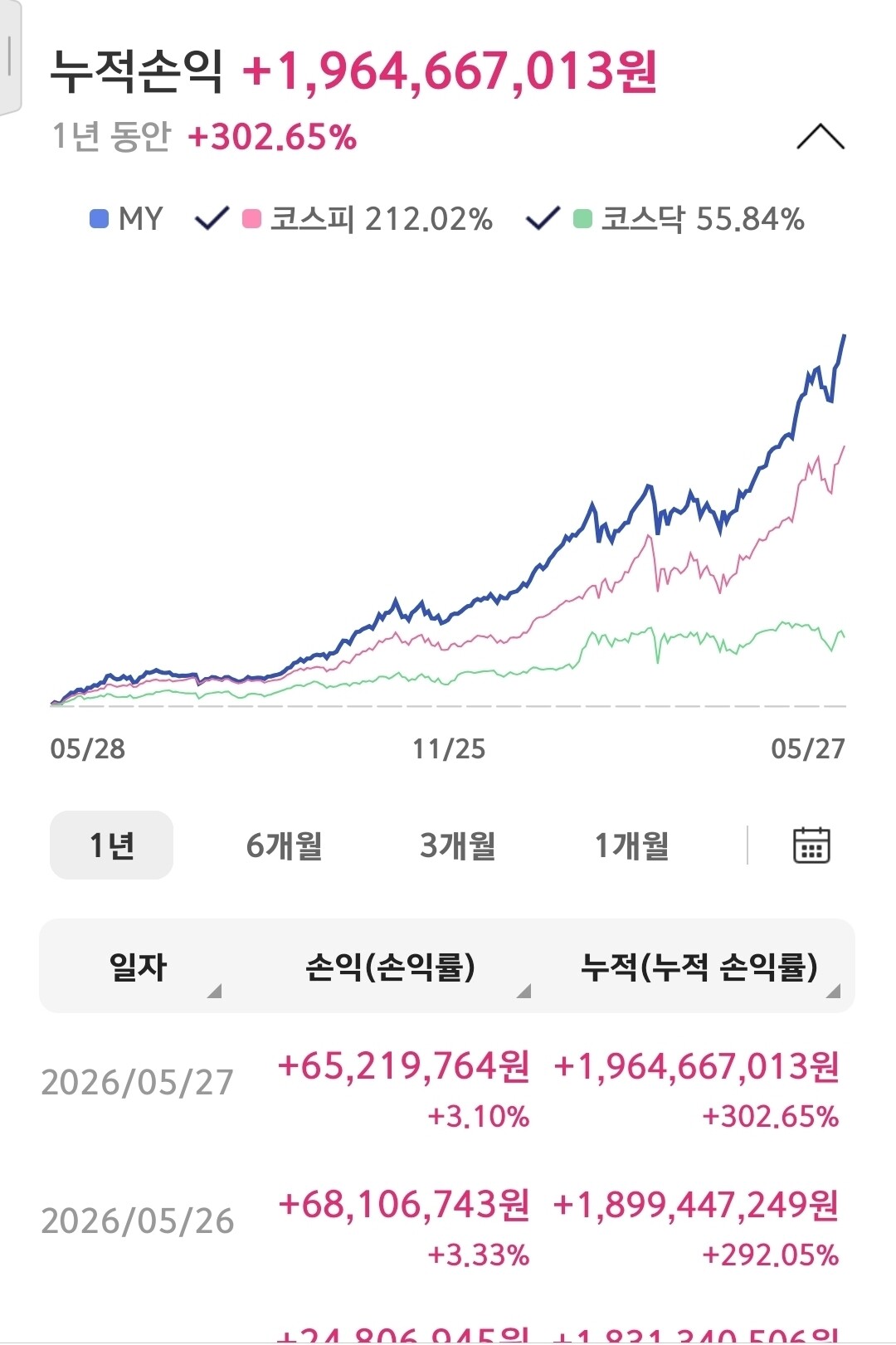Select the 1년 period tab
The width and height of the screenshot is (896, 1345).
[x=111, y=845]
